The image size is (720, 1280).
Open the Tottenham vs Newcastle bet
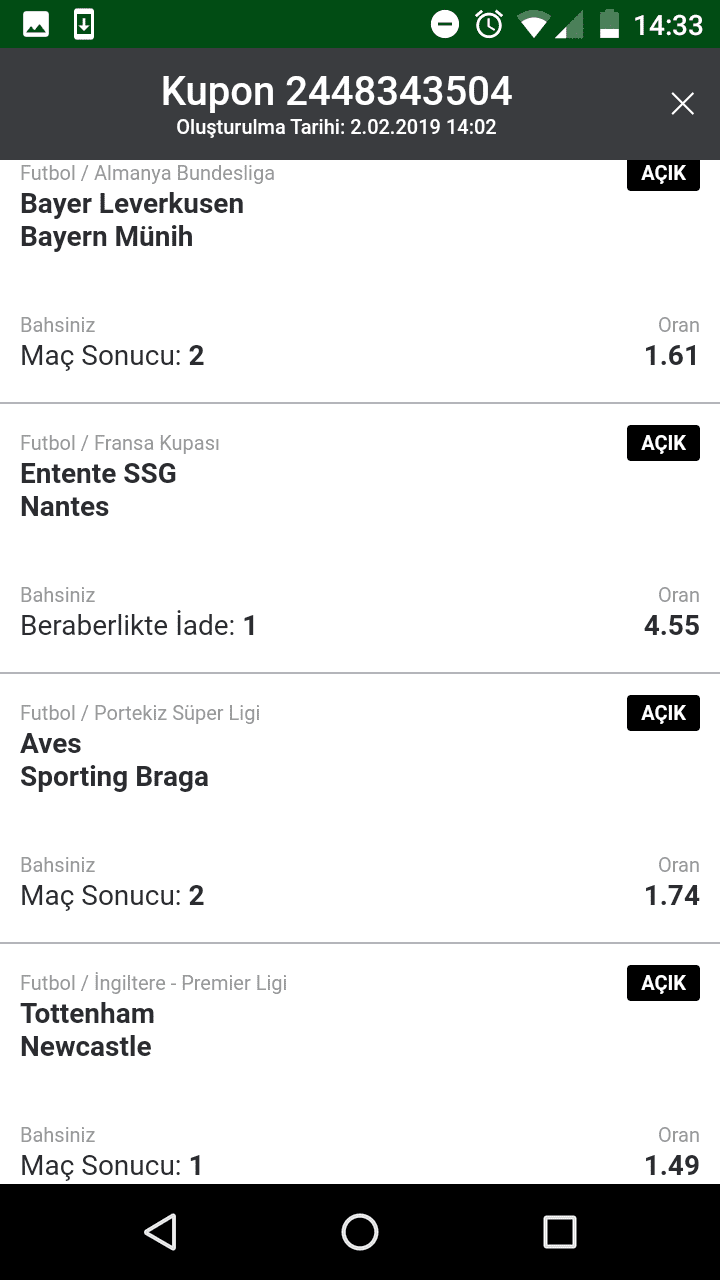[x=360, y=1064]
